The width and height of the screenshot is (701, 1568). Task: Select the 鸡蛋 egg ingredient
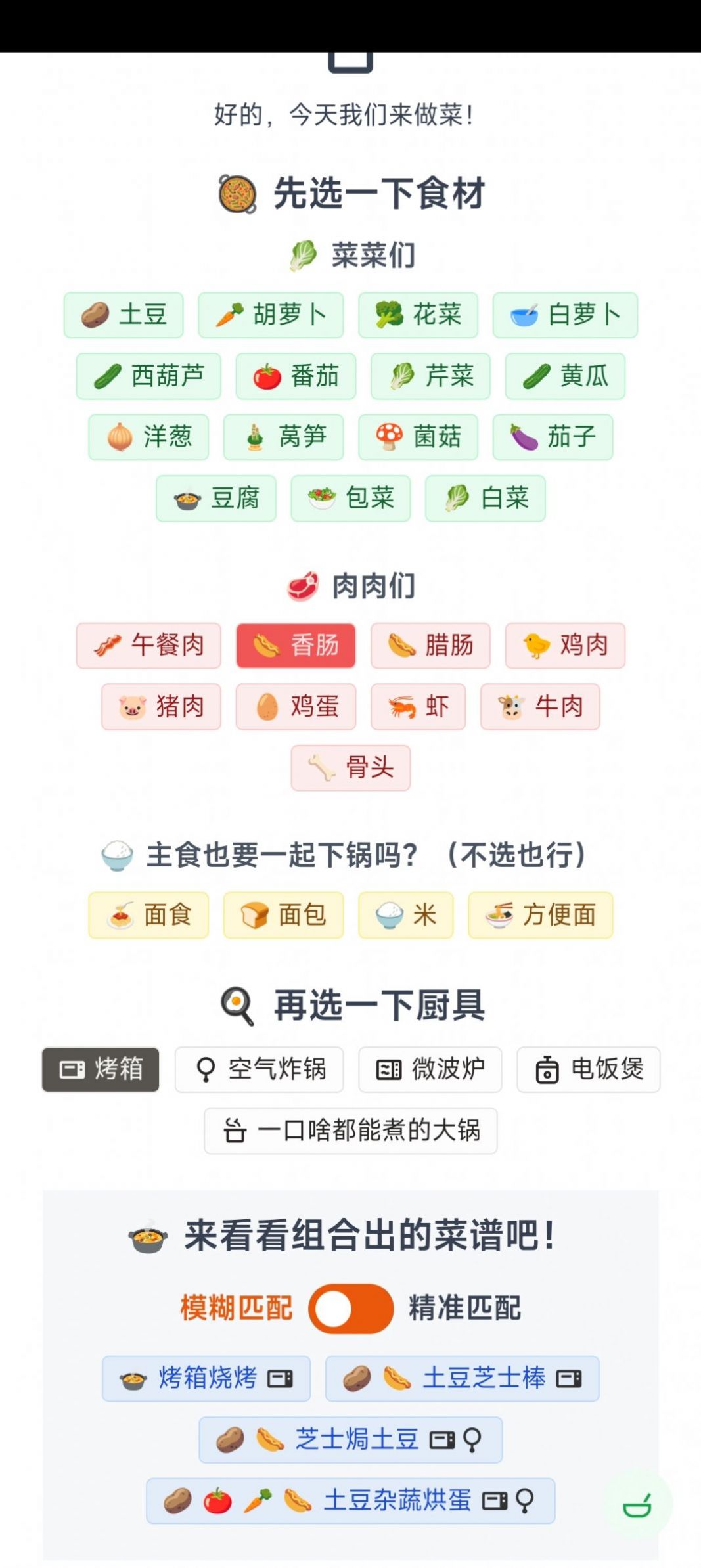[x=296, y=707]
